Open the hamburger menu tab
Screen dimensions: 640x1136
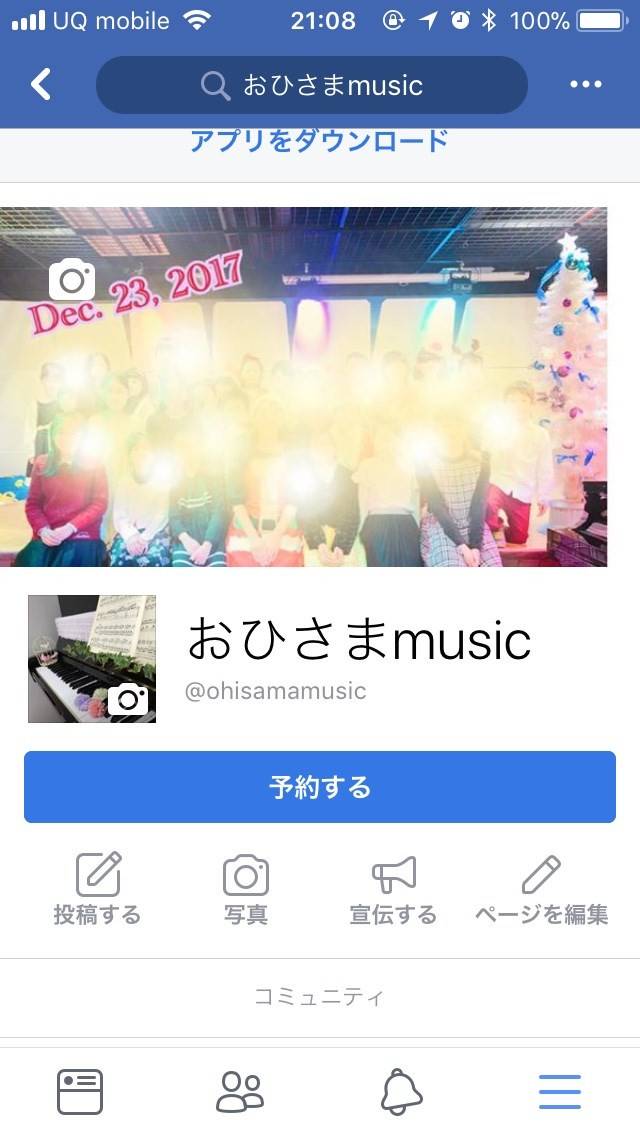click(x=560, y=1092)
